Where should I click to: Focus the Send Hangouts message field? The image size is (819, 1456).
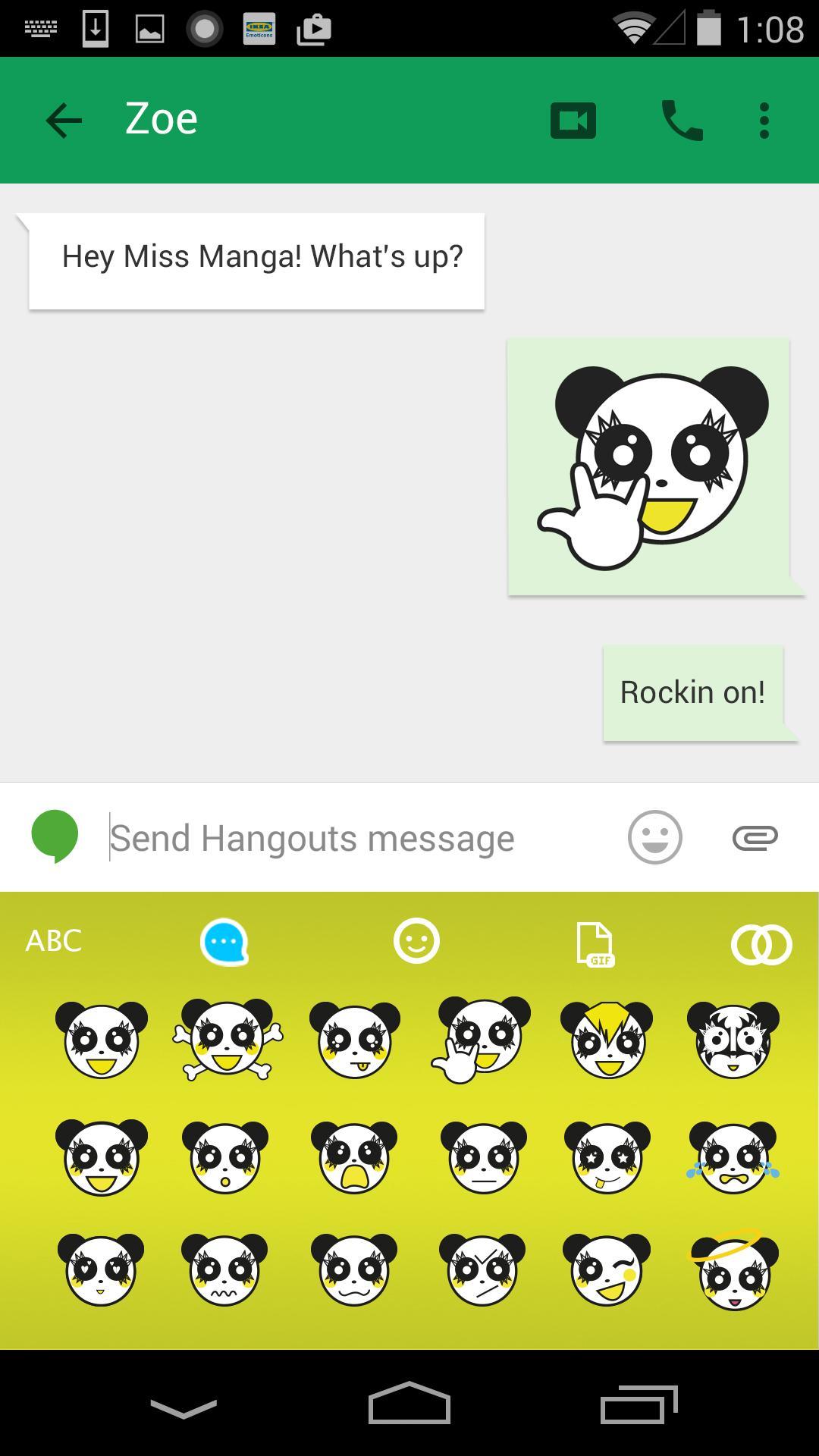[x=356, y=838]
